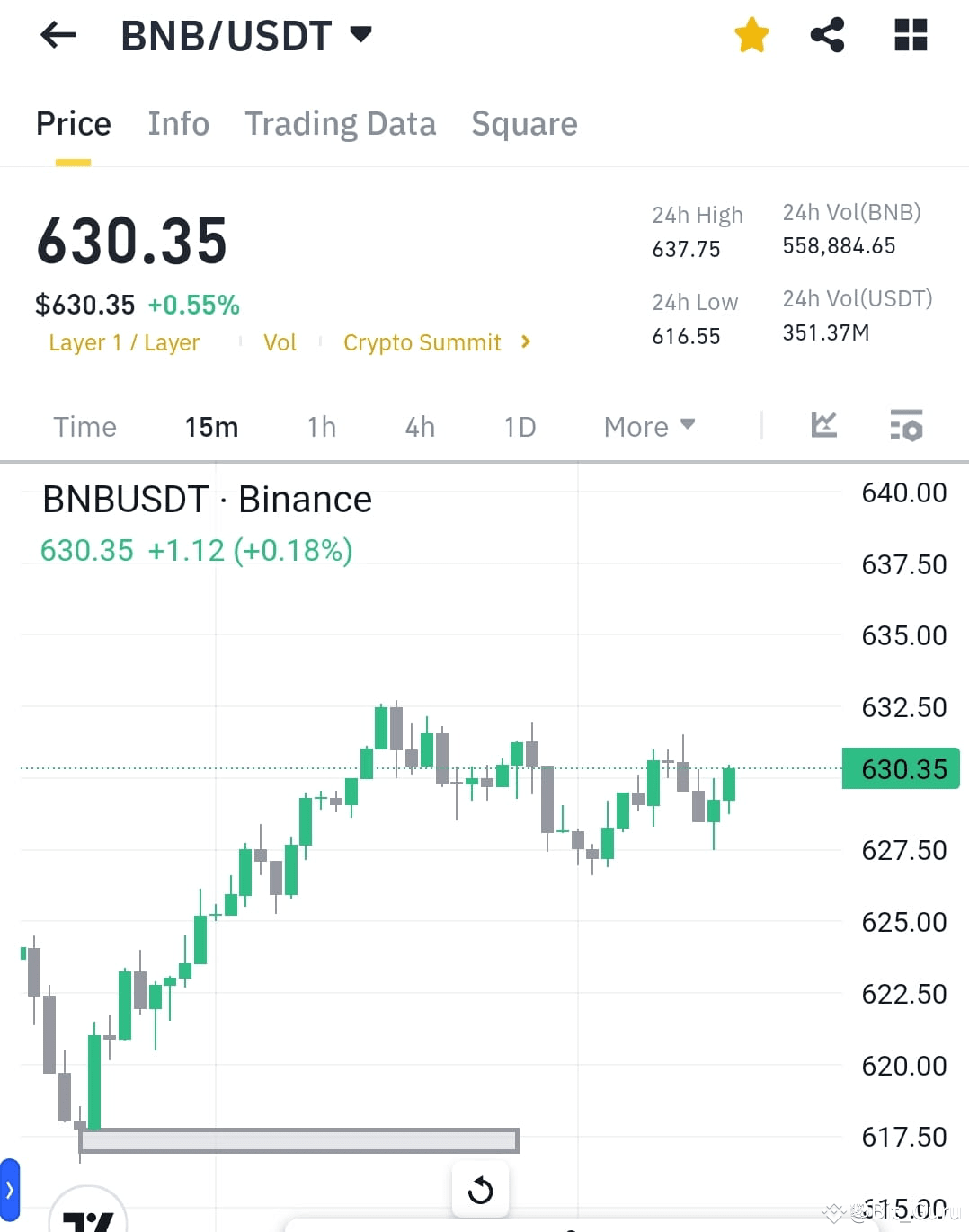
Task: Select the Time chart mode
Action: [84, 426]
